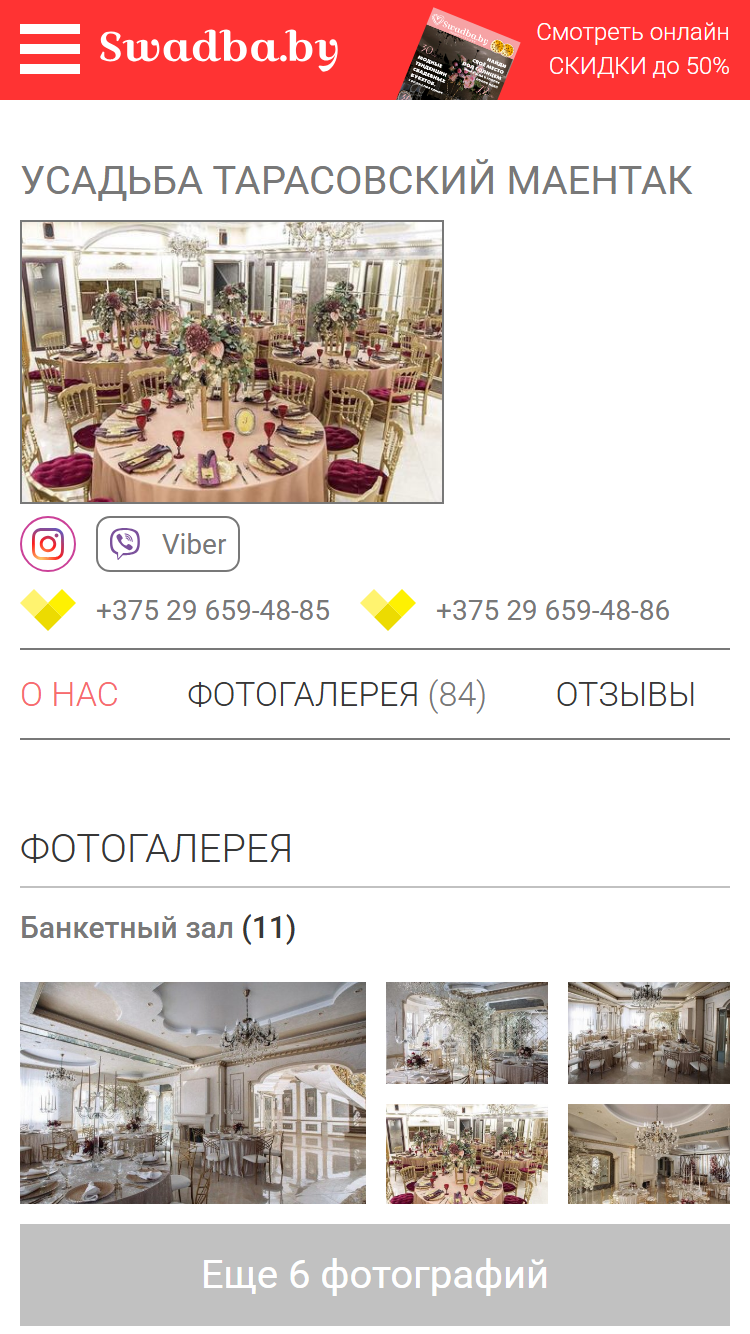Select the О НАС tab

pyautogui.click(x=70, y=694)
